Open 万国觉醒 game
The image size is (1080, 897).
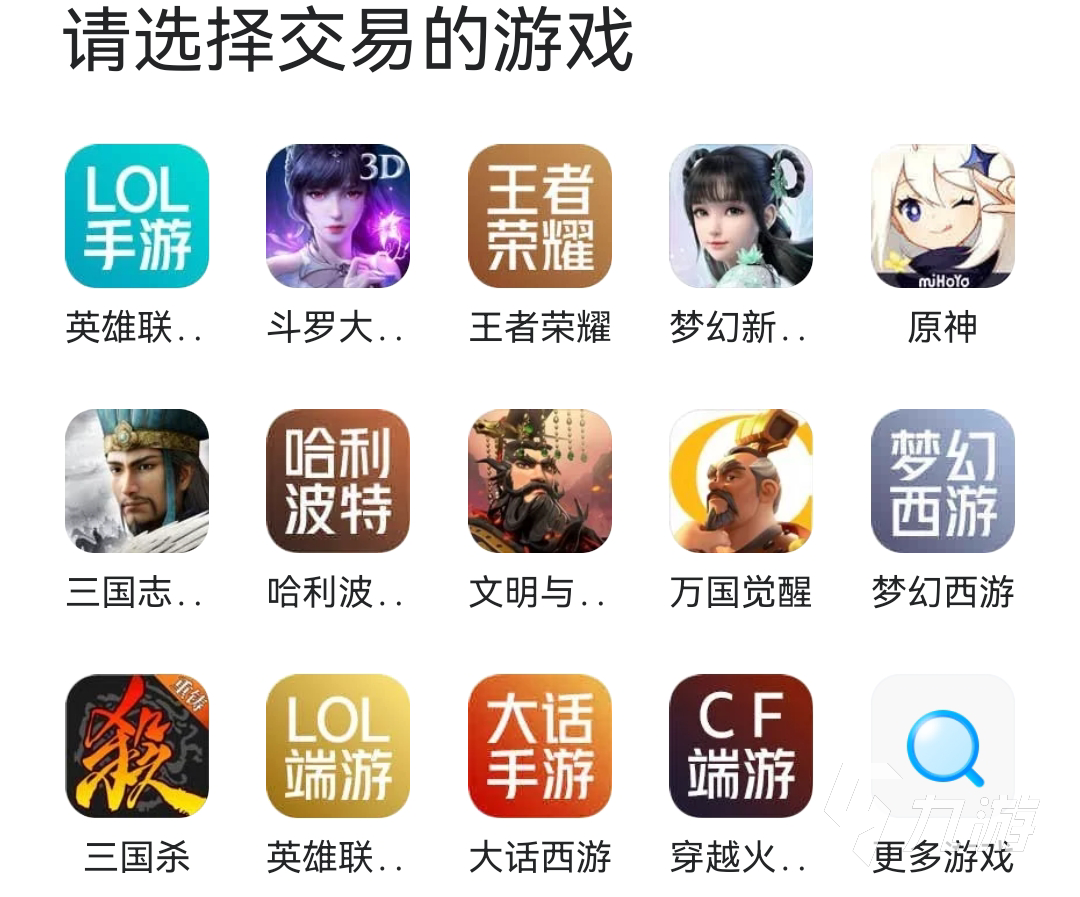click(x=741, y=481)
